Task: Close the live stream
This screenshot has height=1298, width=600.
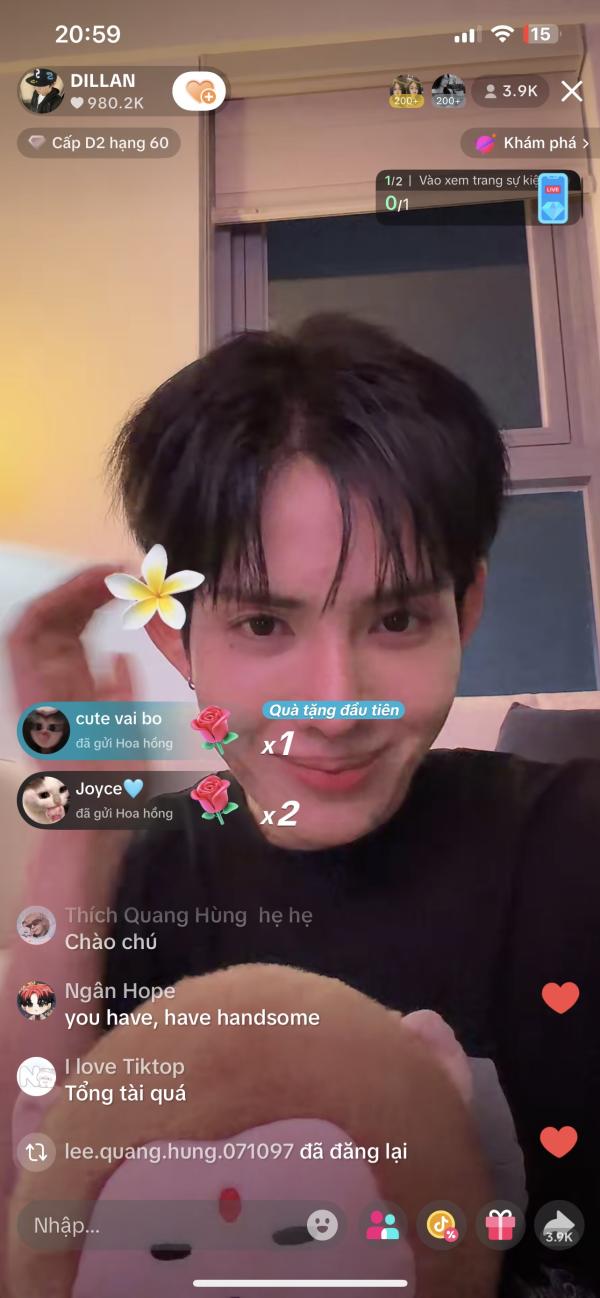Action: (571, 92)
